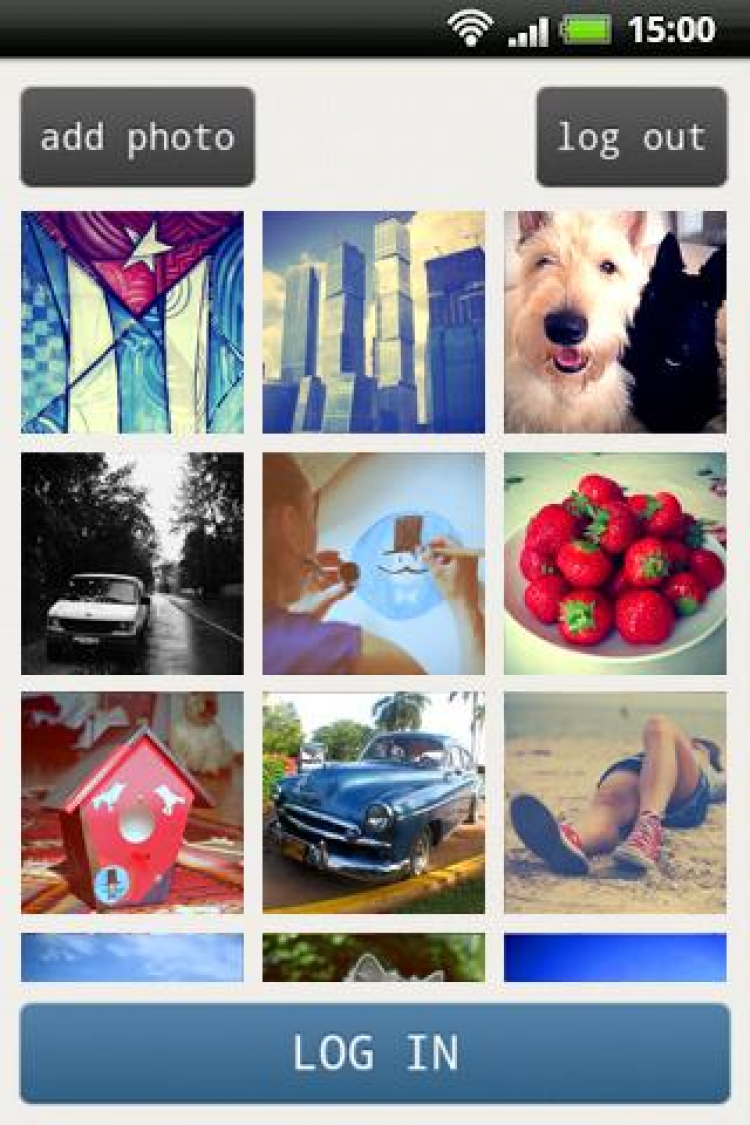
Task: View the mustache drawing photo
Action: tap(374, 563)
